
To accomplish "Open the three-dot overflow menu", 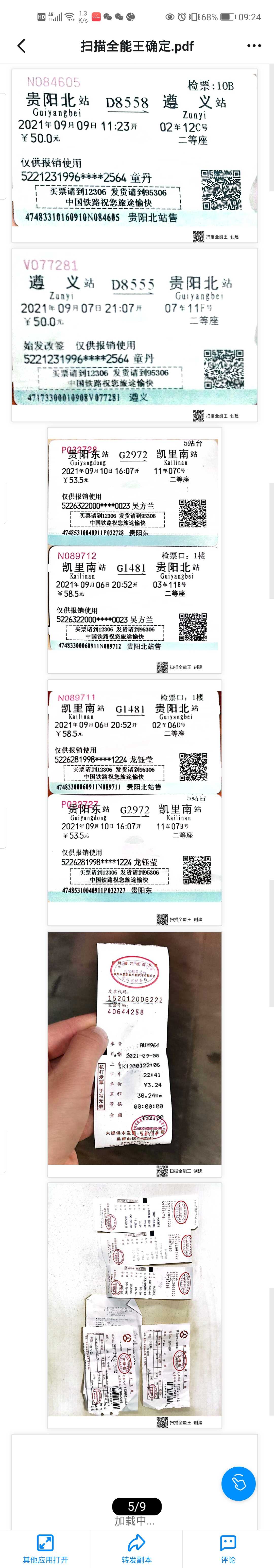I will pos(254,46).
